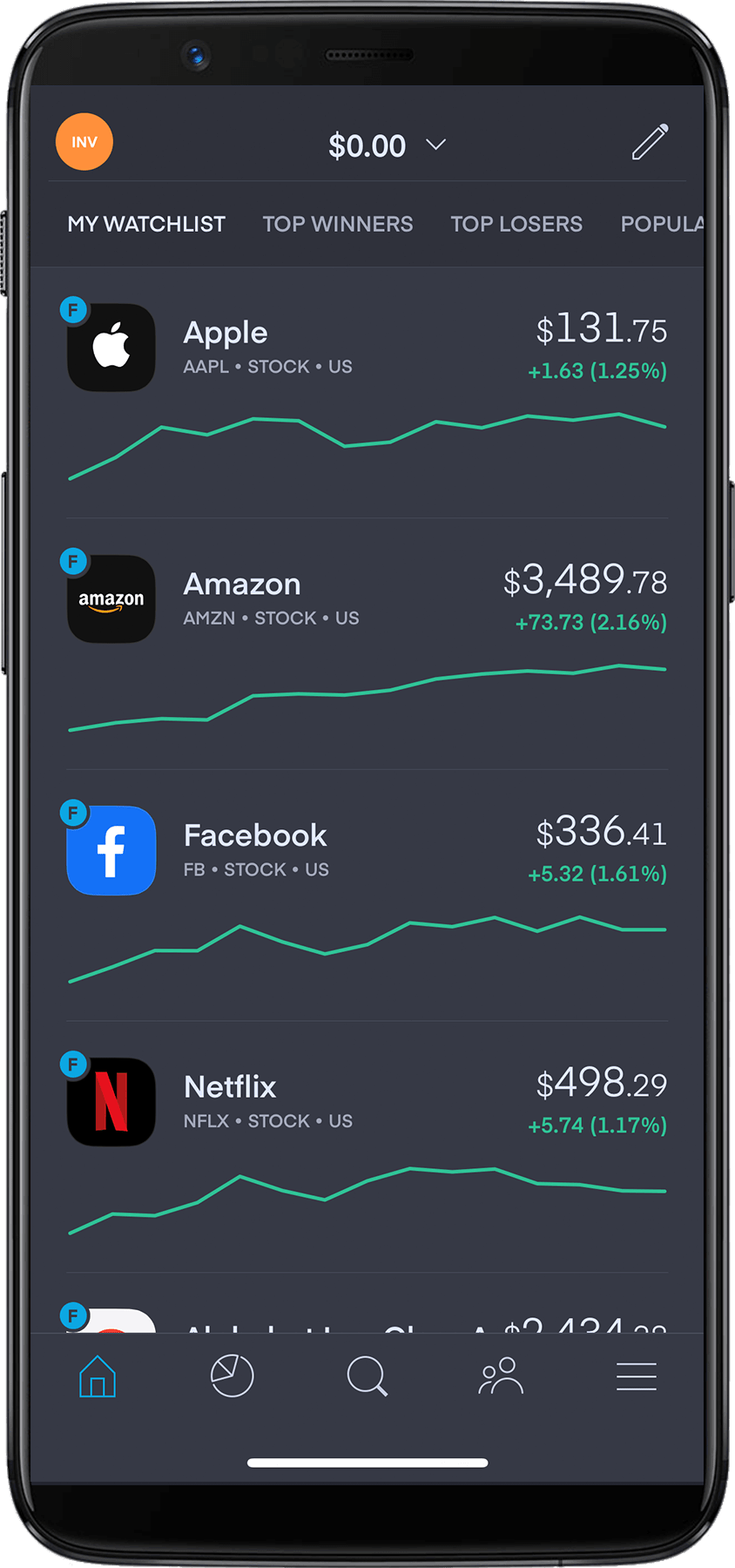Select the orange INV avatar icon

point(84,141)
